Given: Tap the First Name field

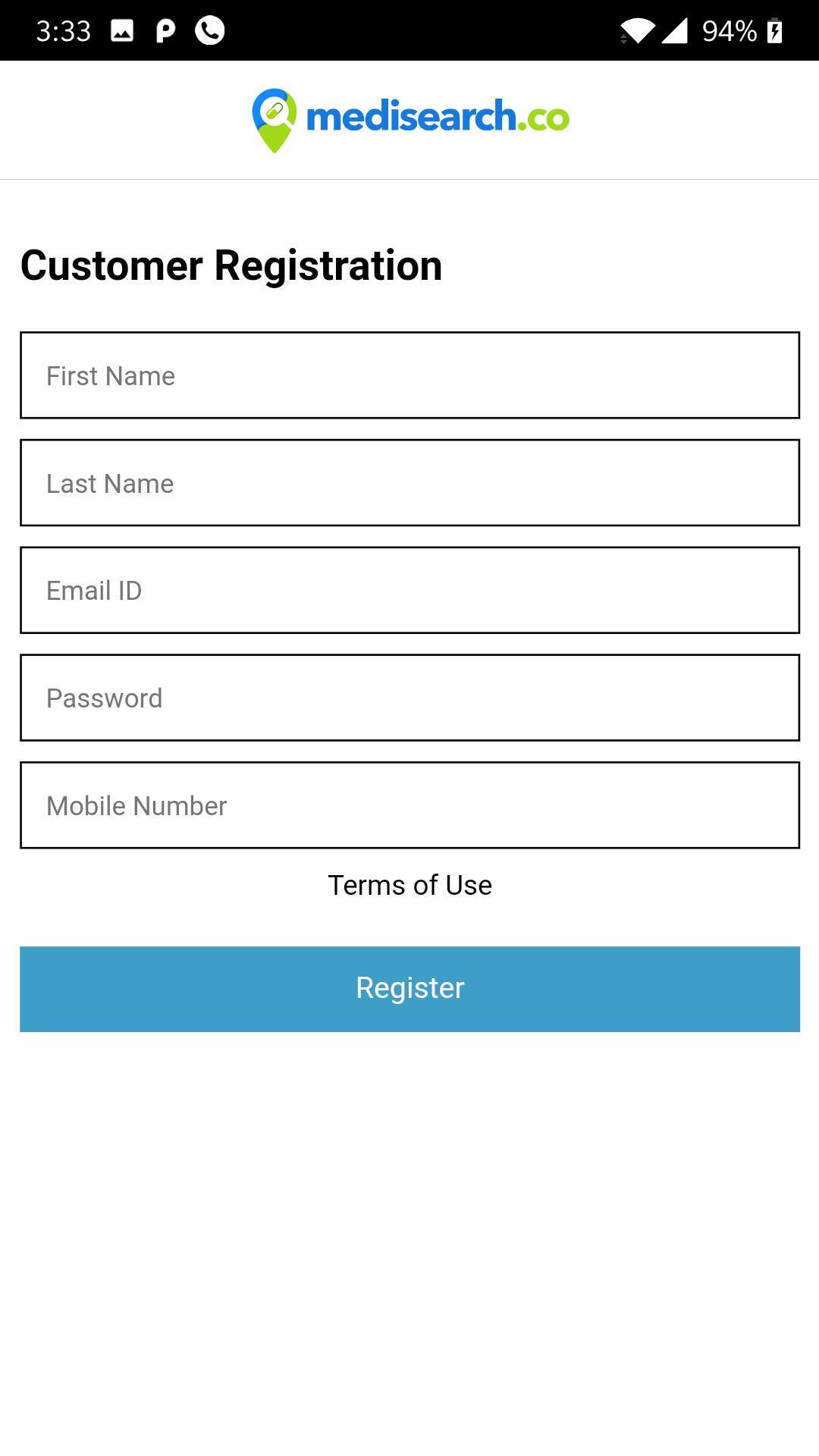Looking at the screenshot, I should (x=409, y=375).
